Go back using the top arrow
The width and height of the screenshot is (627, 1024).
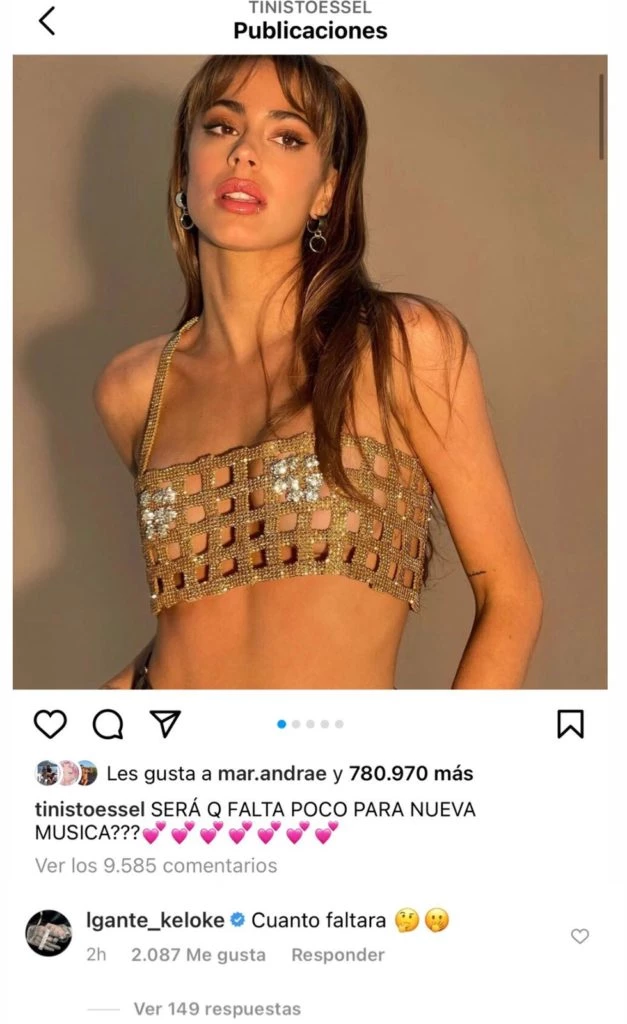[46, 21]
